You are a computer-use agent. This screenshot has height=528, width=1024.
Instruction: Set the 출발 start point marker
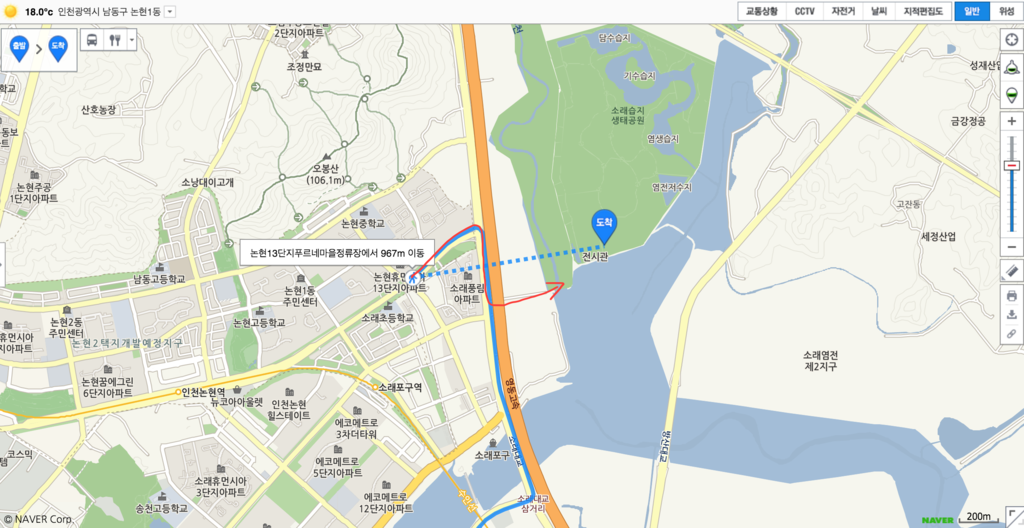click(18, 46)
